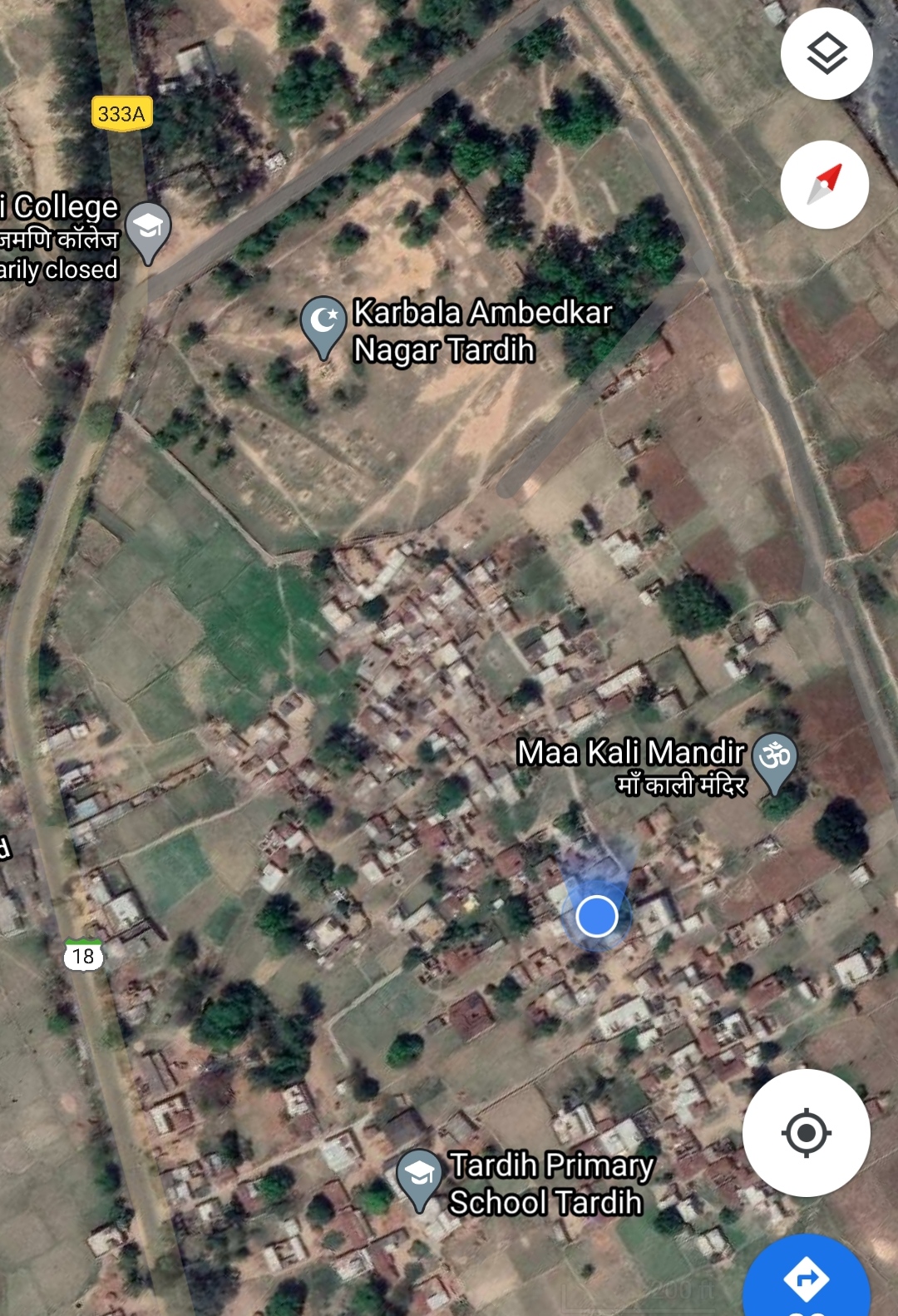
Task: Center the map on my location
Action: [806, 1132]
